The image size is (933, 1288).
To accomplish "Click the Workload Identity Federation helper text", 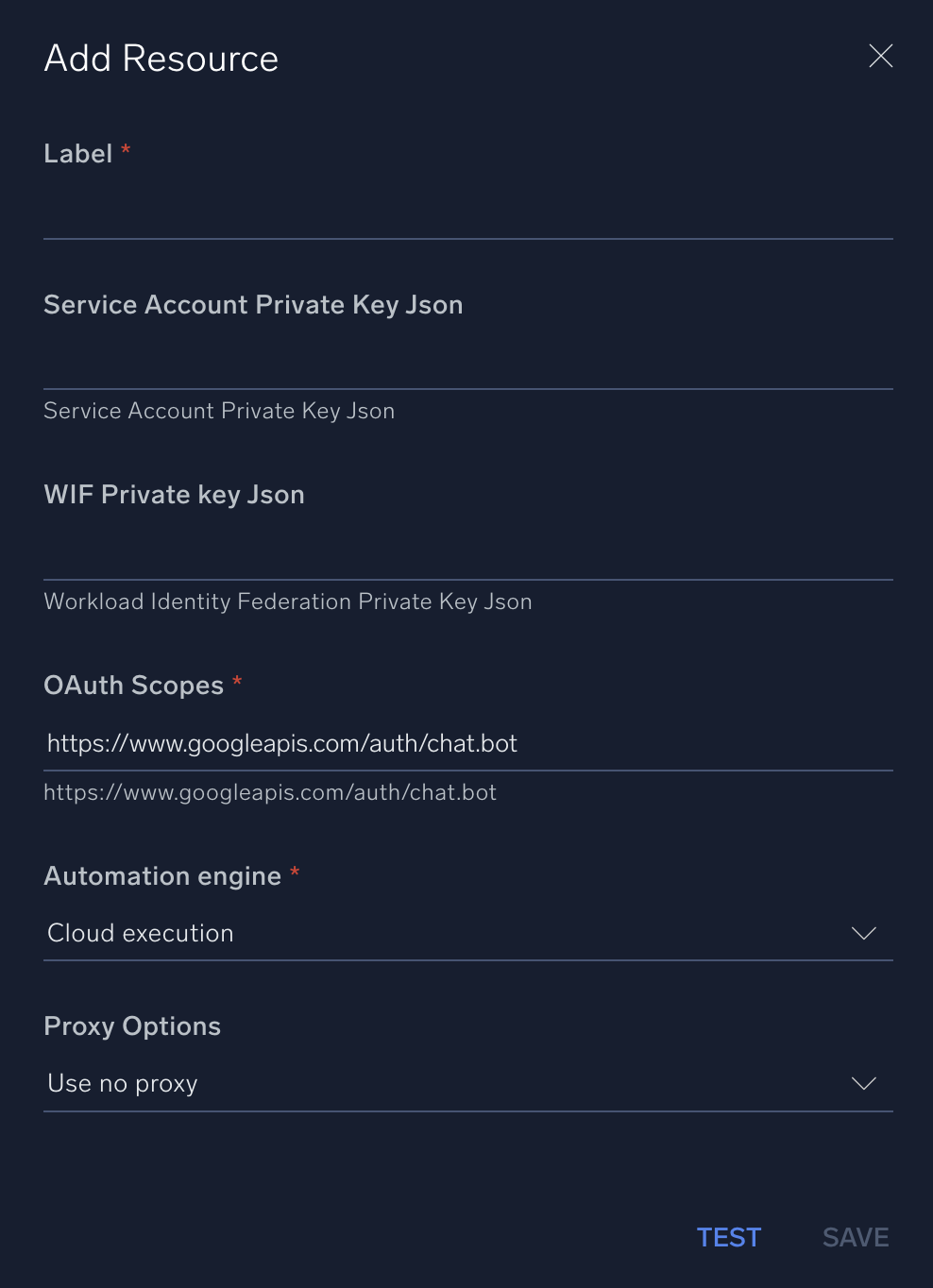I will (287, 602).
